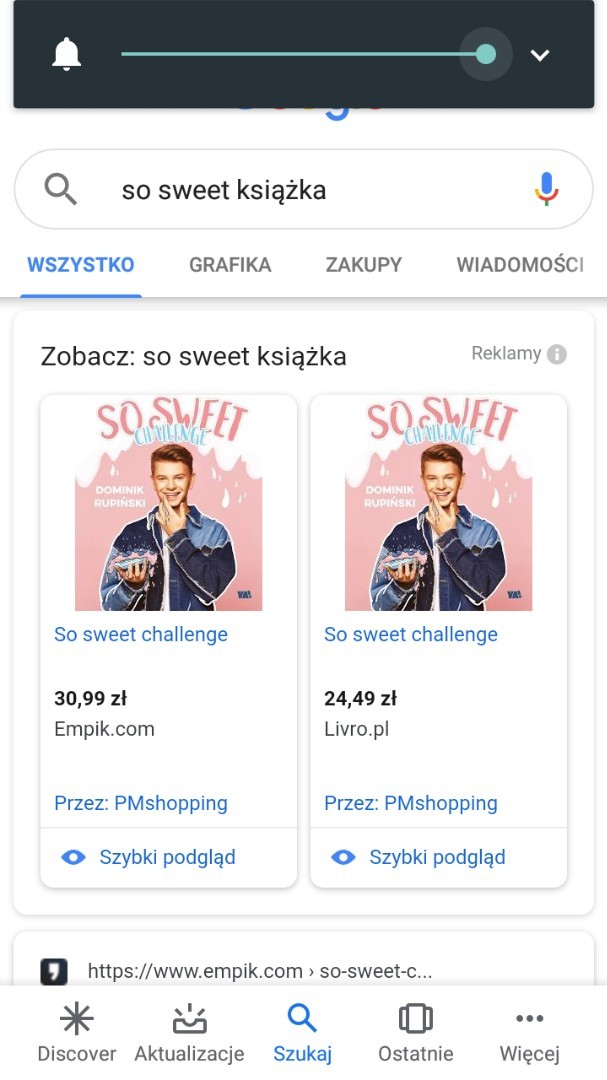Screen dimensions: 607x1080
Task: Select the Wszystko tab
Action: [81, 265]
